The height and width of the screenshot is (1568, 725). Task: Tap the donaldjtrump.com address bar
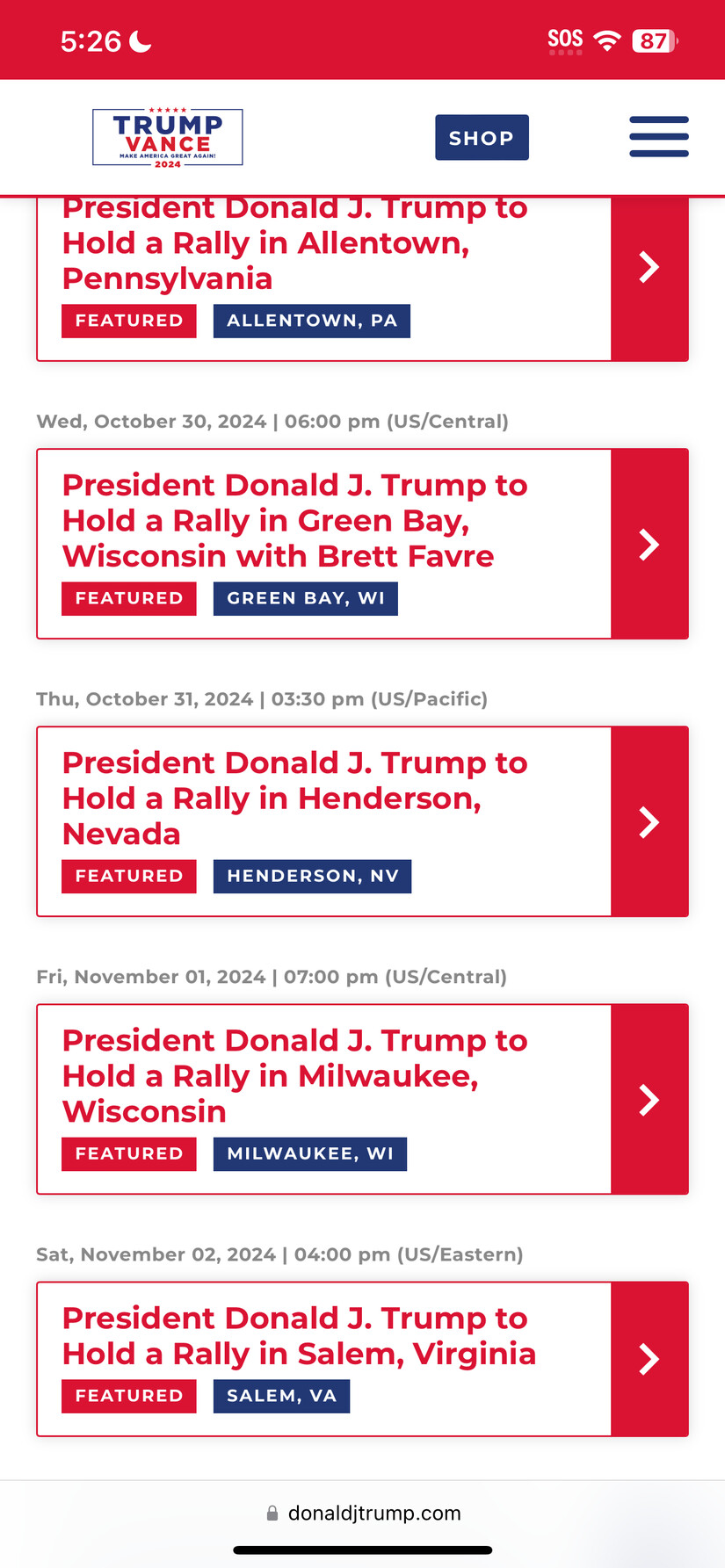click(363, 1513)
